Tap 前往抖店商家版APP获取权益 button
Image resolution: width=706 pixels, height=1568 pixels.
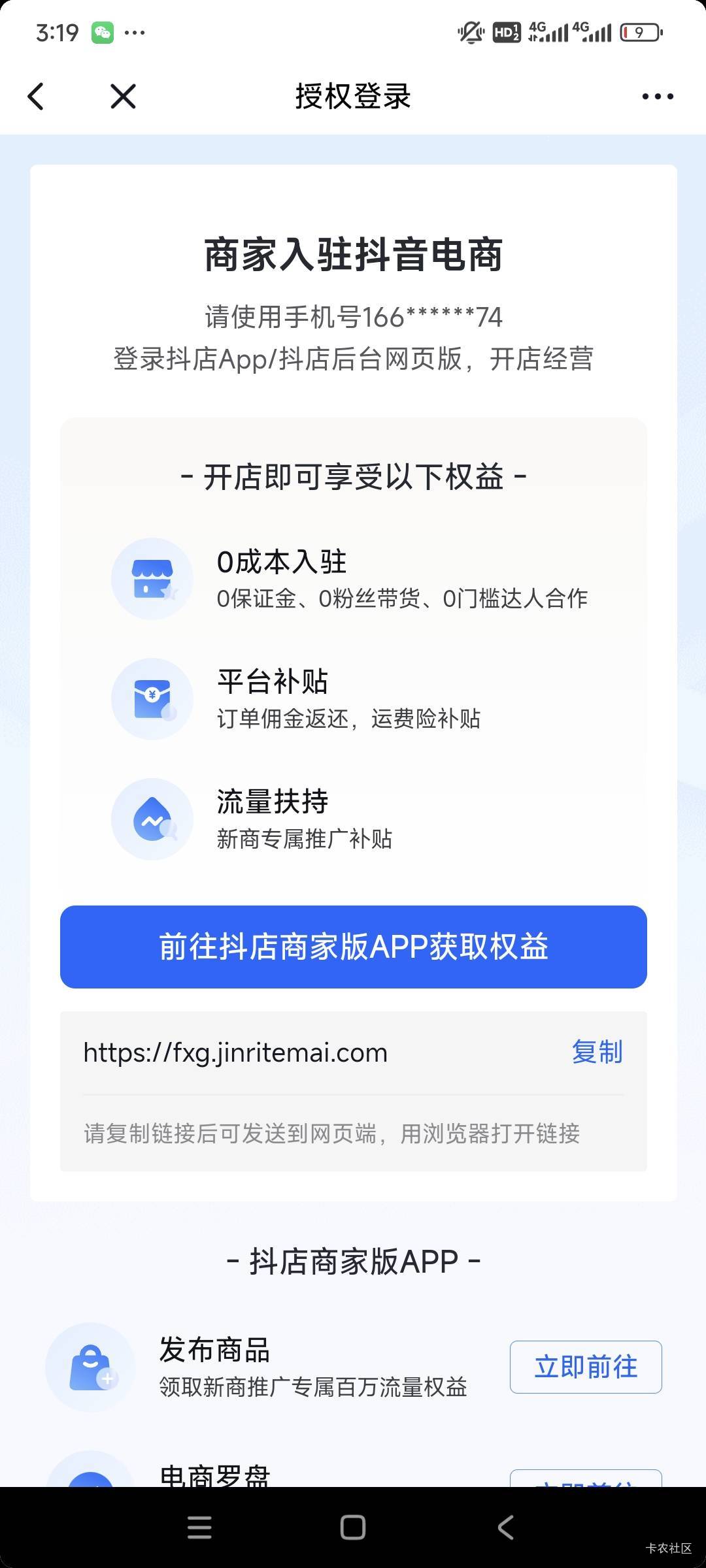[x=354, y=947]
